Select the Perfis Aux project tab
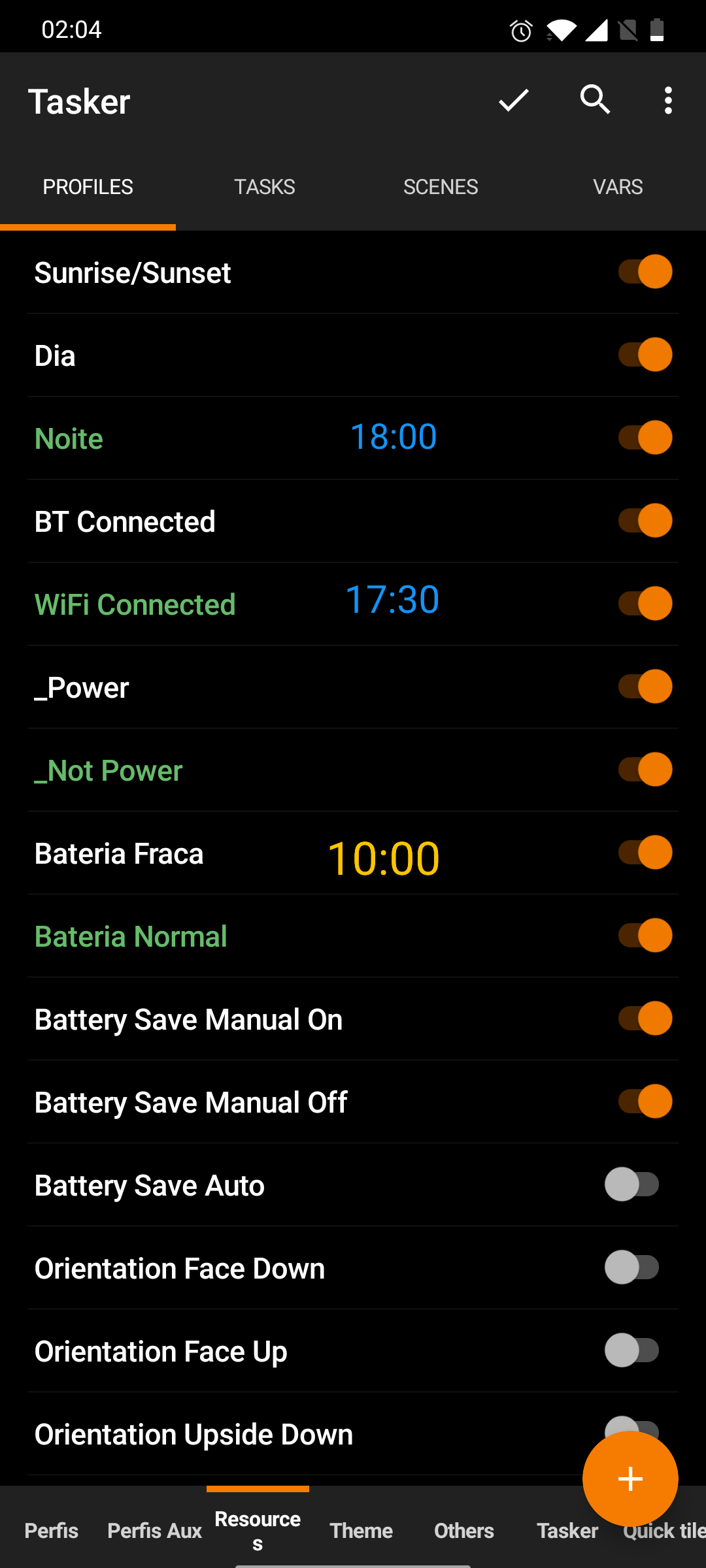The image size is (706, 1568). click(154, 1530)
